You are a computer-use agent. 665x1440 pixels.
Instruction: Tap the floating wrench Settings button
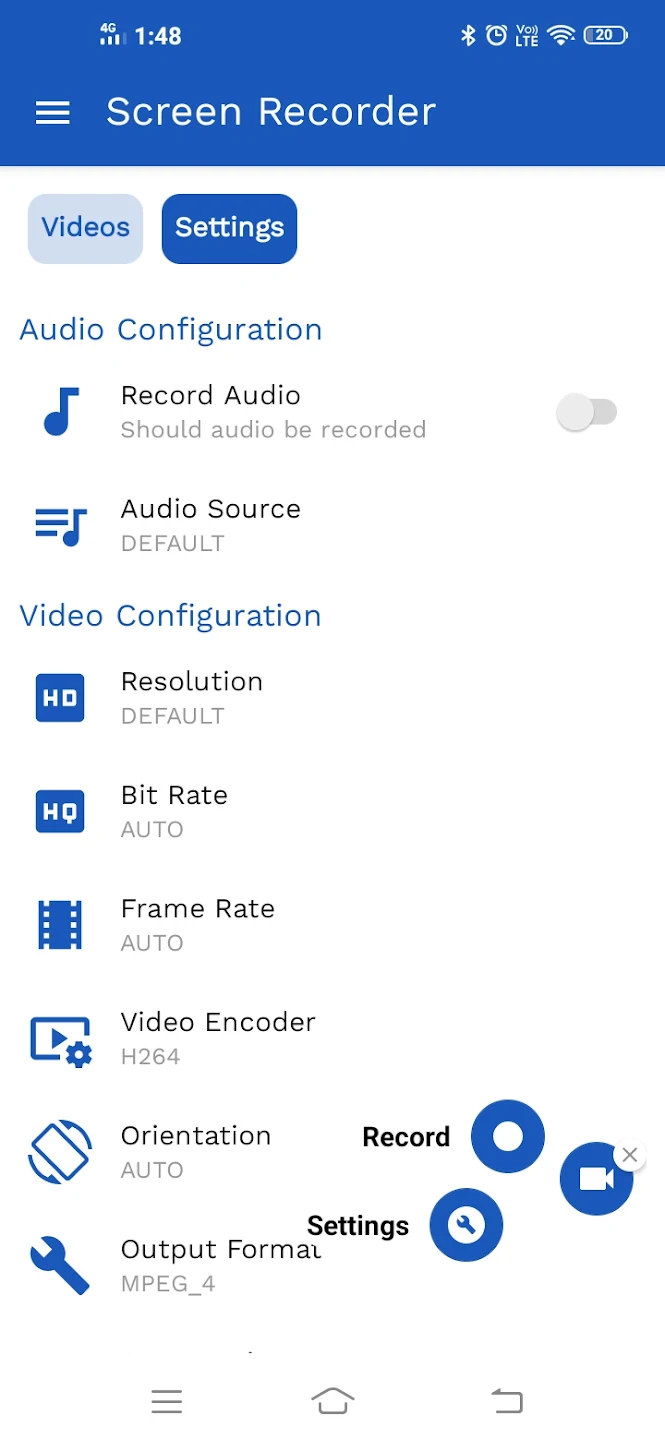(x=466, y=1224)
